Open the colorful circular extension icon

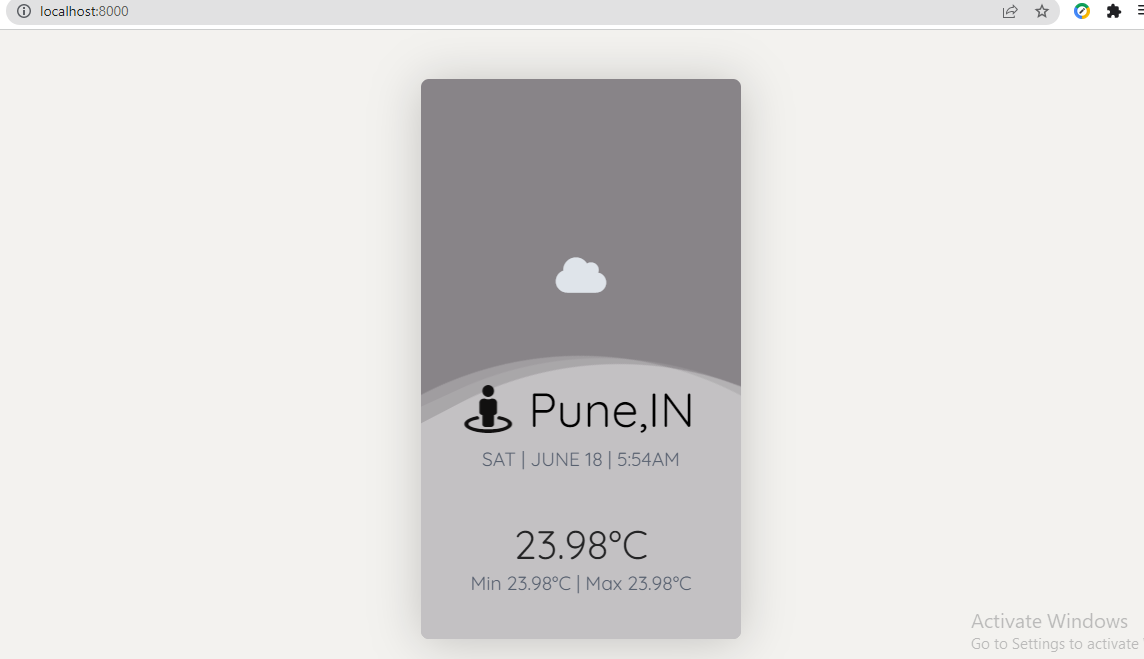[1082, 11]
